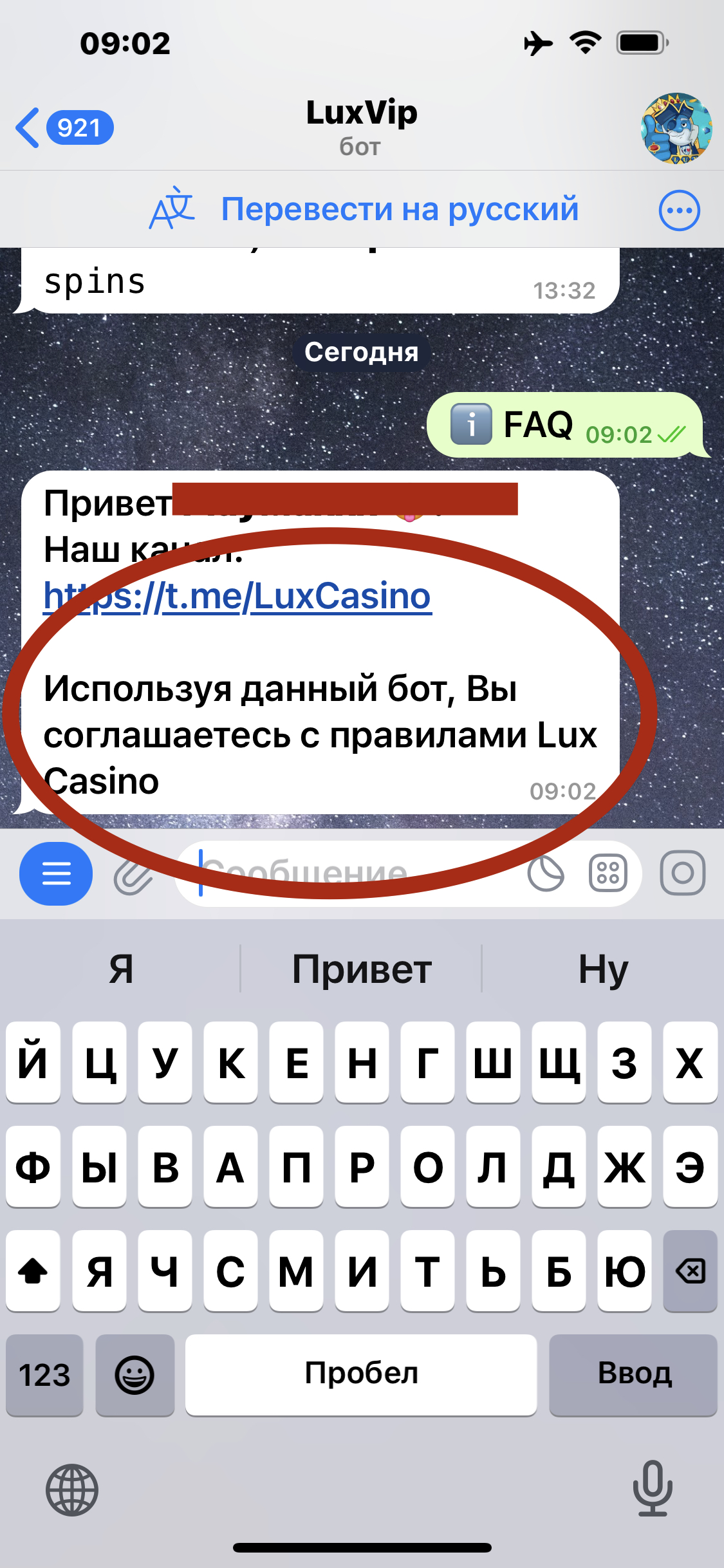Change keyboard language with the globe
This screenshot has height=1568, width=724.
tap(72, 1490)
